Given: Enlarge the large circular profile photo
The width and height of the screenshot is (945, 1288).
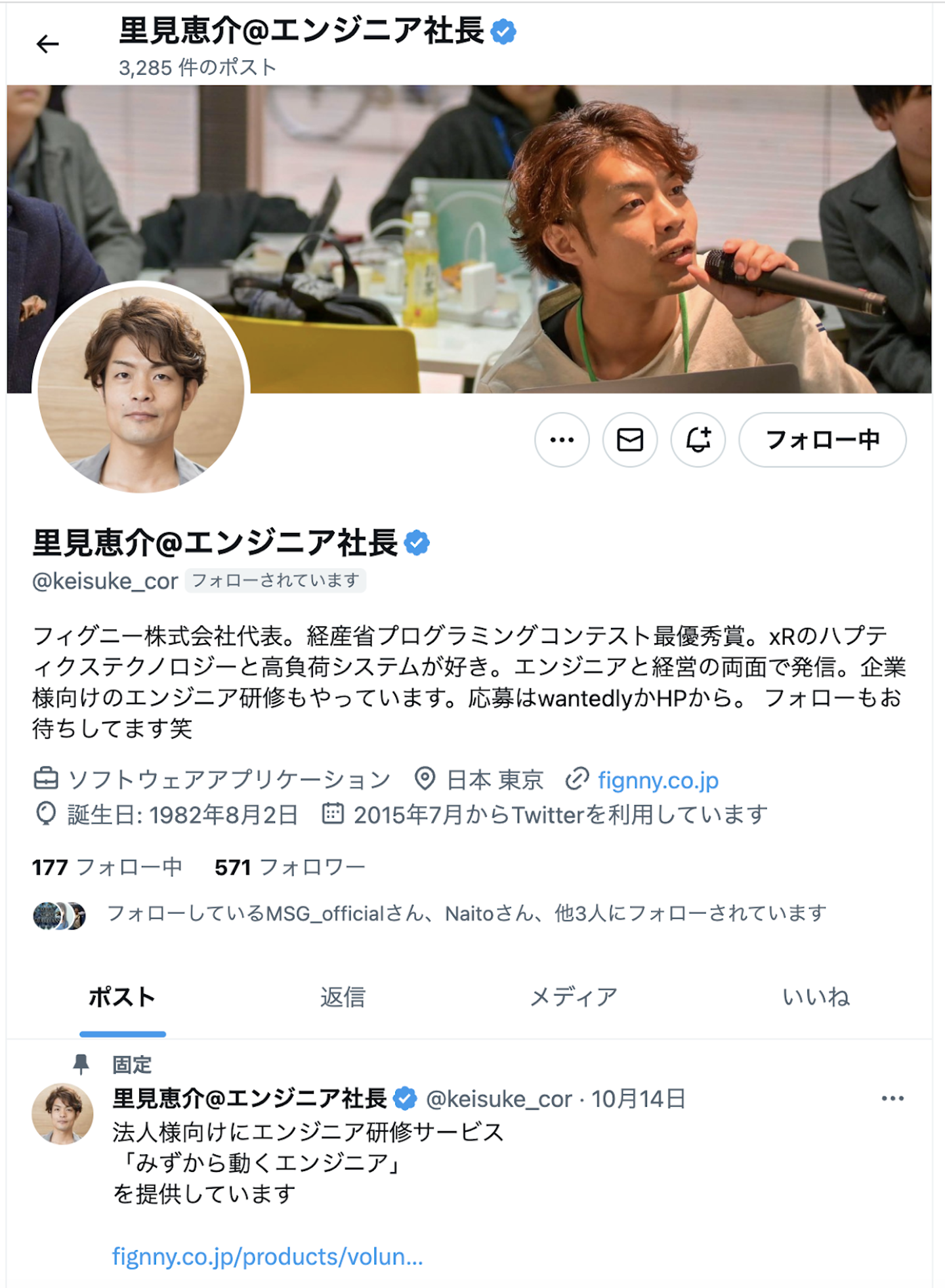Looking at the screenshot, I should tap(140, 388).
